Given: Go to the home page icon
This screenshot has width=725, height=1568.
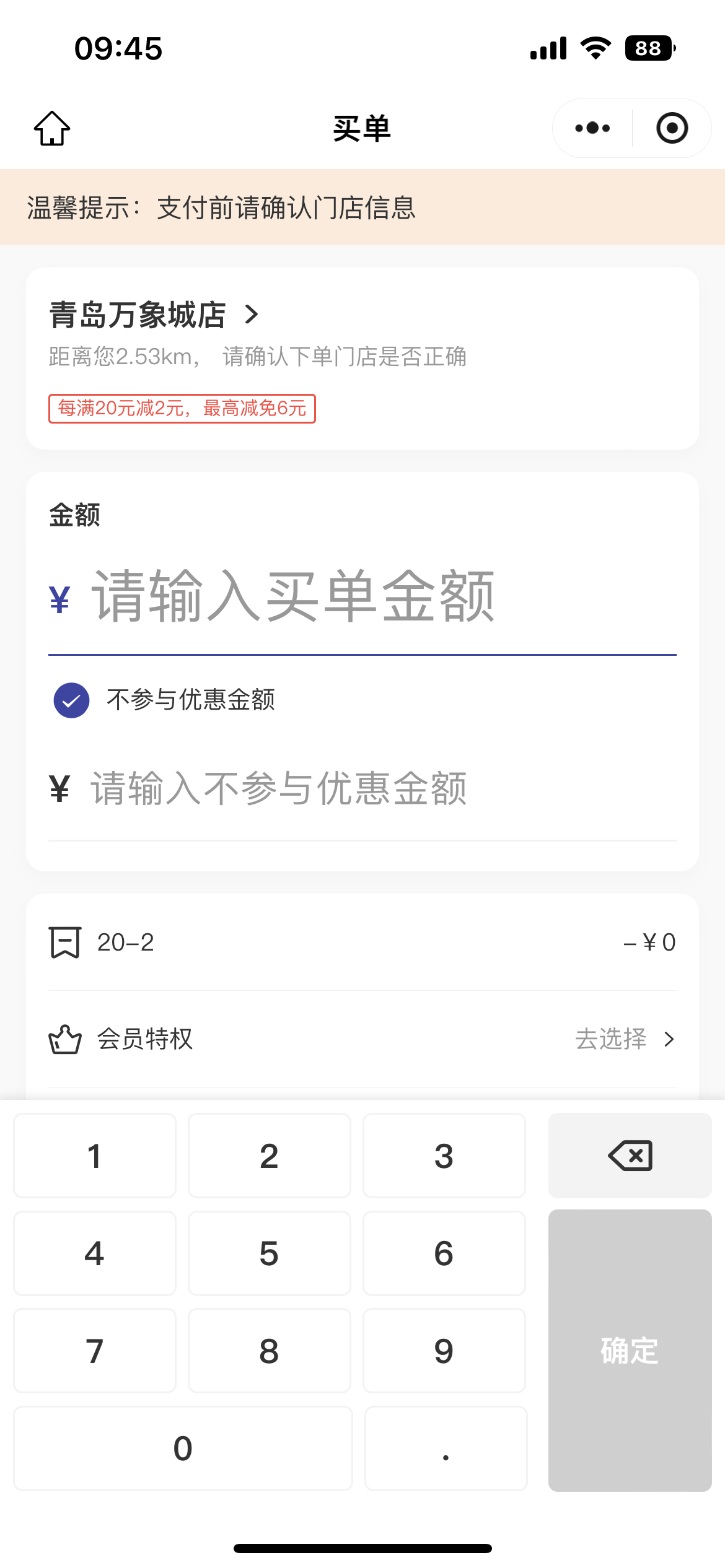Looking at the screenshot, I should [x=52, y=128].
